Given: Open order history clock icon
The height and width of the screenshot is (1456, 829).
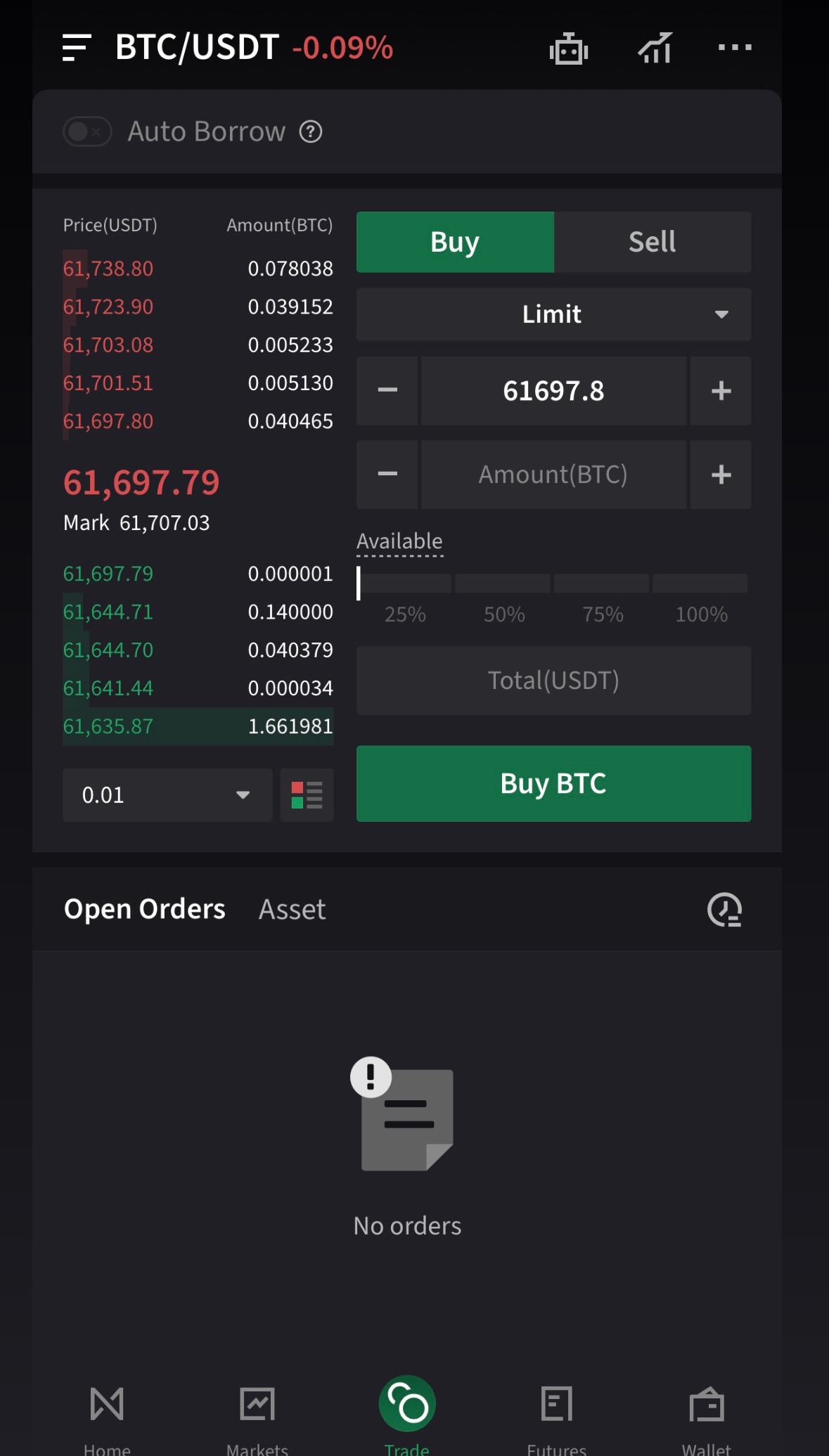Looking at the screenshot, I should coord(724,910).
